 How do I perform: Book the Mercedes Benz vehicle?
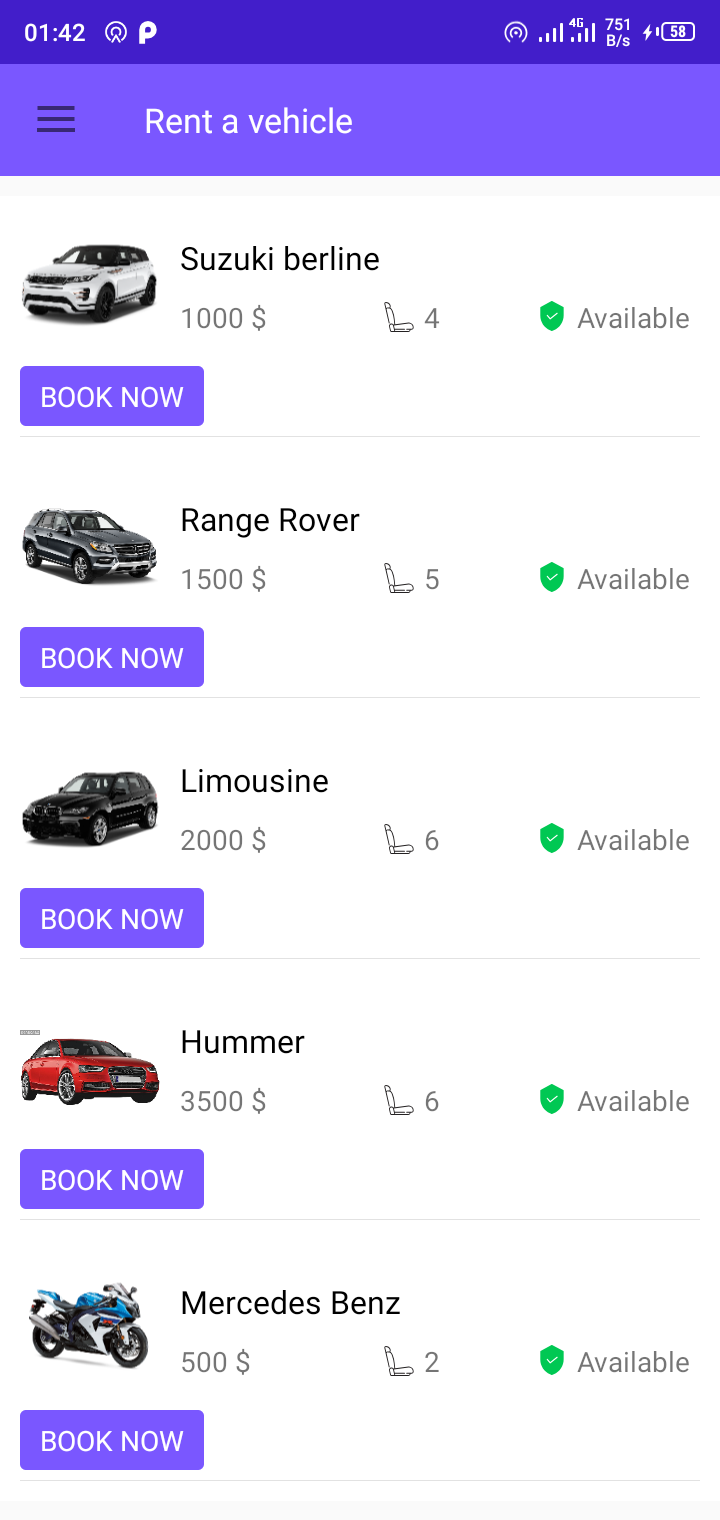click(112, 1441)
